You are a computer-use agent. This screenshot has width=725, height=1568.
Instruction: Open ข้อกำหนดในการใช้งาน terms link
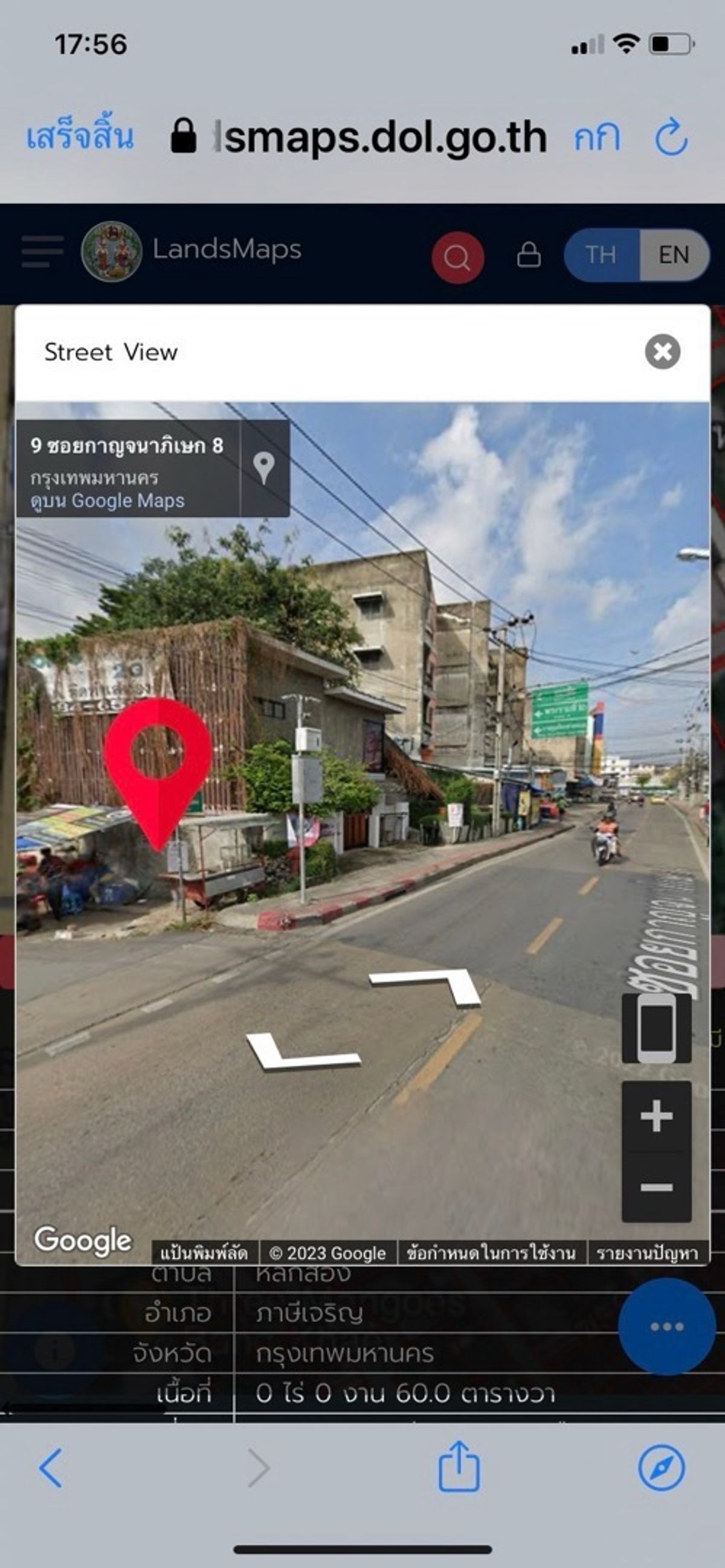(491, 1253)
